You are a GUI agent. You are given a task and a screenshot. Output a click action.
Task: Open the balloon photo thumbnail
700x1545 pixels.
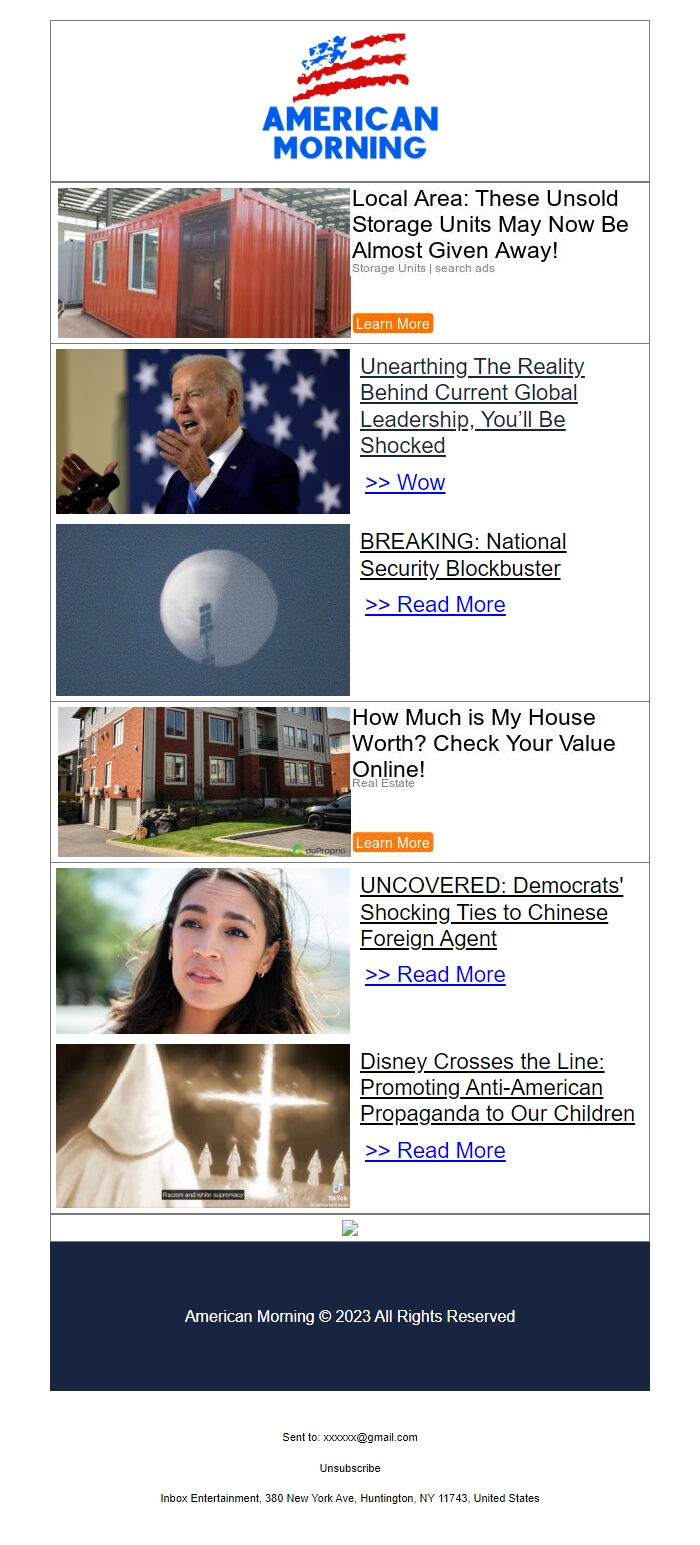203,610
